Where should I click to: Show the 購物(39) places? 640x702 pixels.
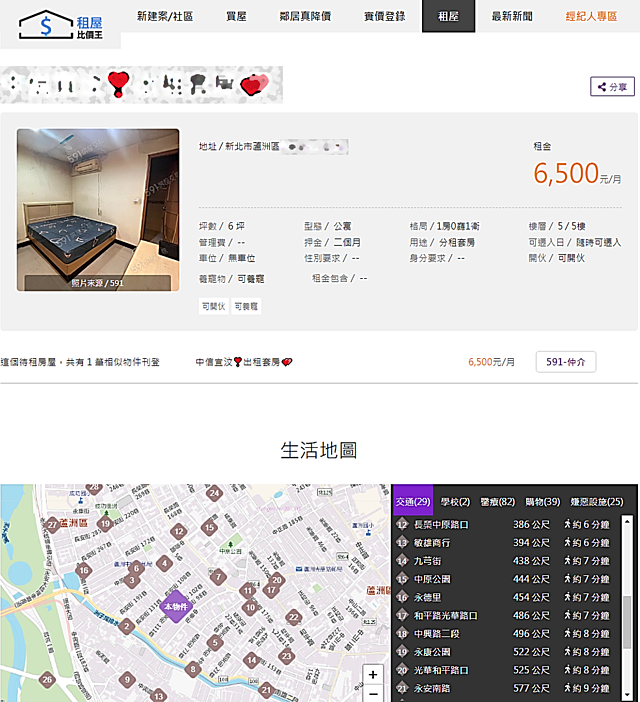click(x=543, y=501)
